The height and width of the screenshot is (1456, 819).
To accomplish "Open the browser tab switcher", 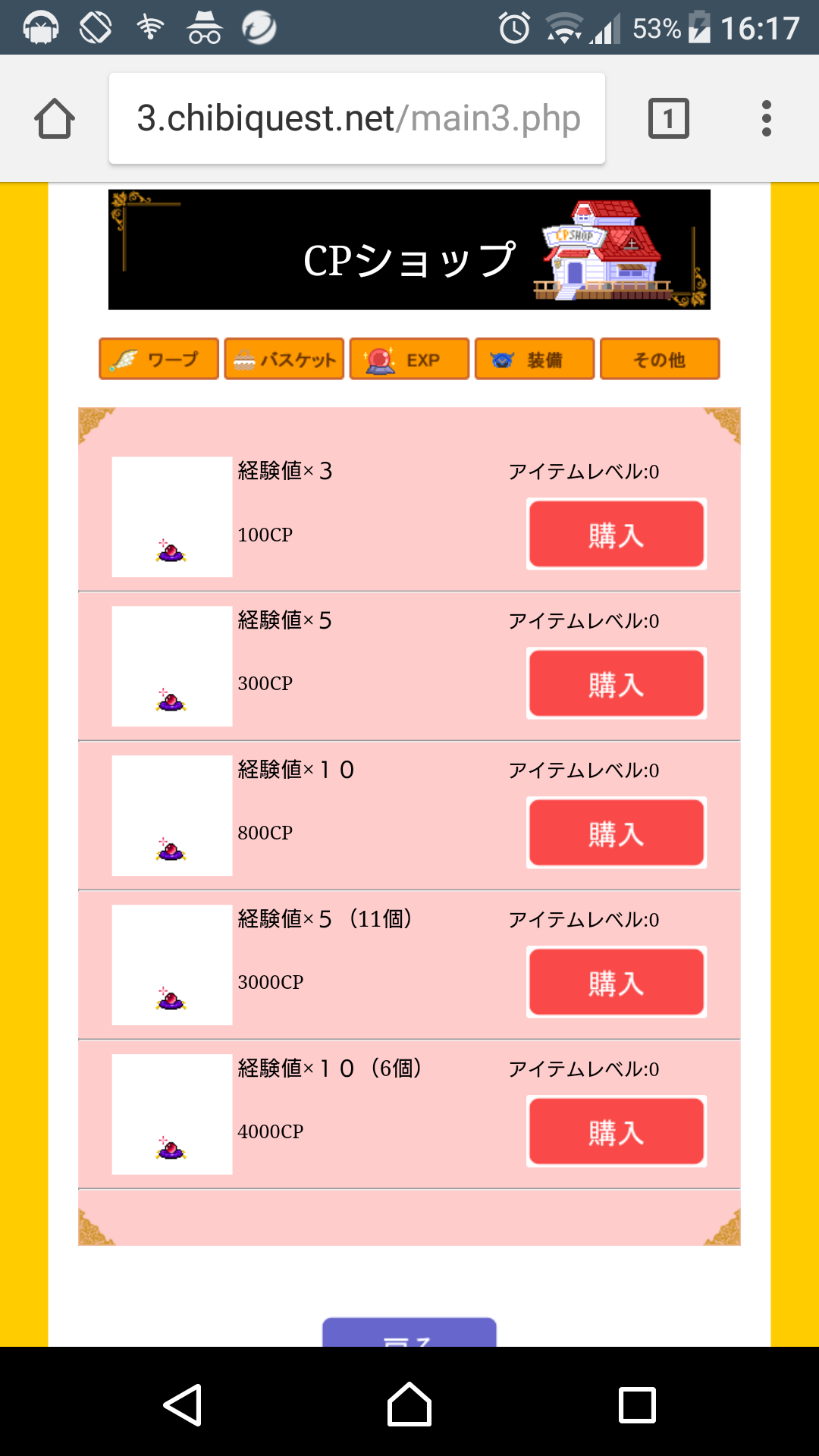I will [668, 118].
